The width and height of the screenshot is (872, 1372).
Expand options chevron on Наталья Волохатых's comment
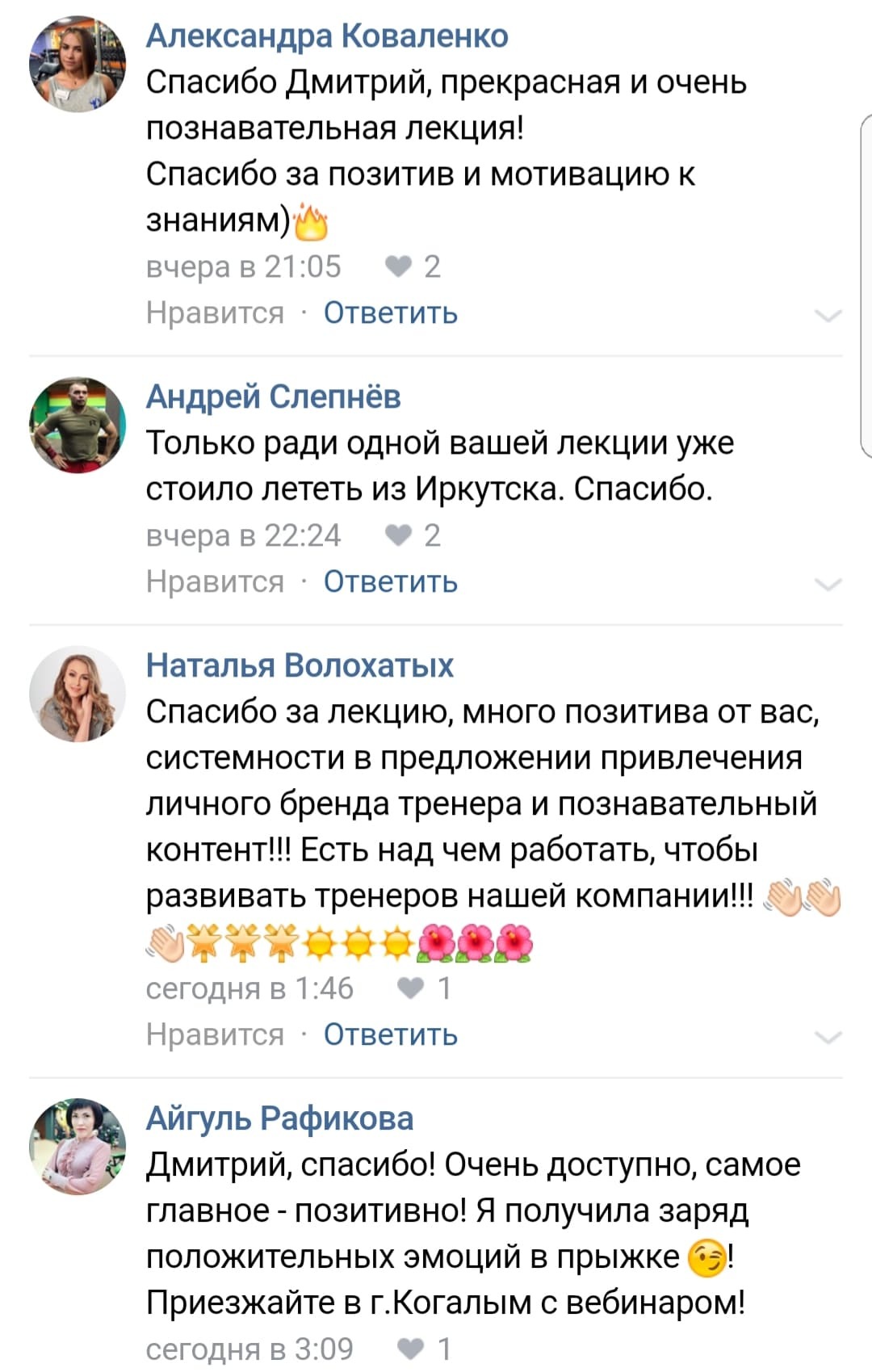pyautogui.click(x=829, y=1037)
